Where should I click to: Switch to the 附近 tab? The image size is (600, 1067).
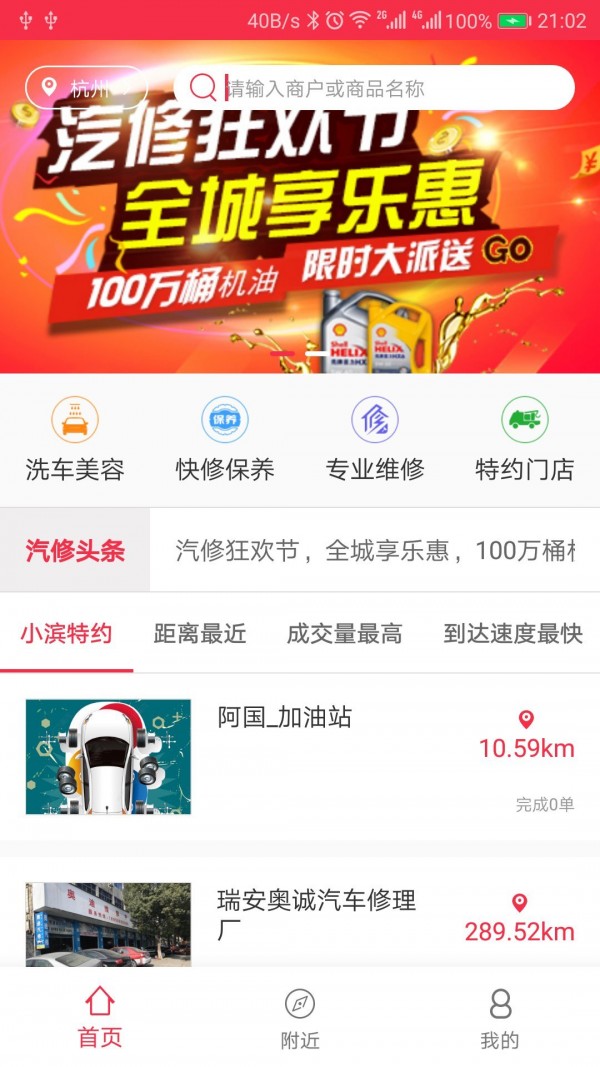(300, 1017)
